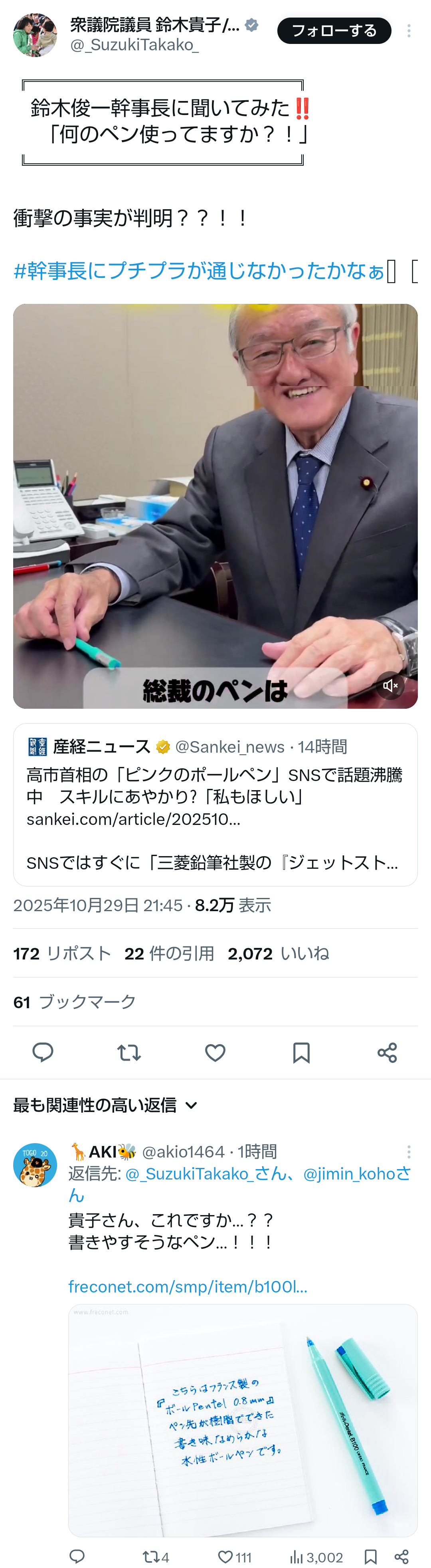Open AKI's reply overflow menu
The image size is (431, 1568).
click(x=409, y=1152)
